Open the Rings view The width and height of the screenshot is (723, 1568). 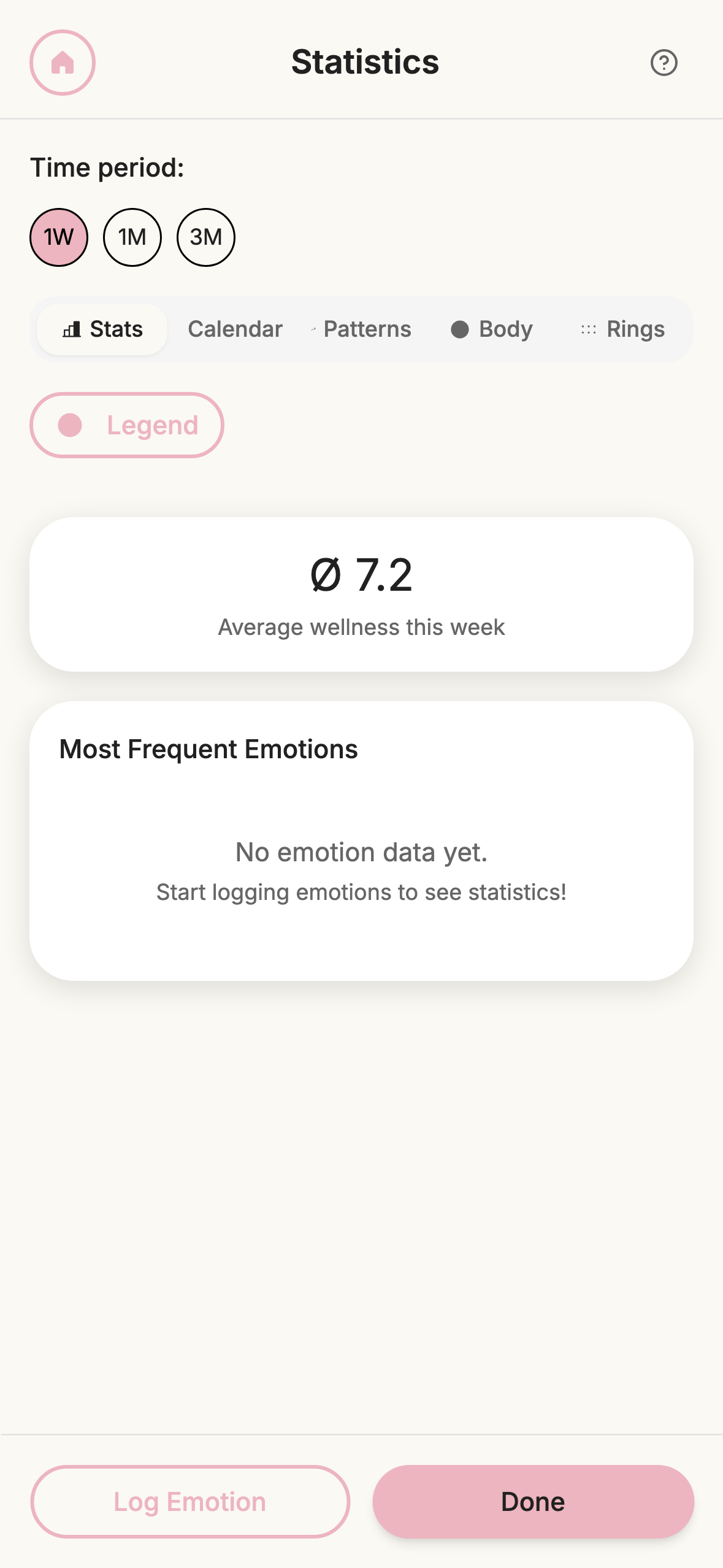coord(635,329)
